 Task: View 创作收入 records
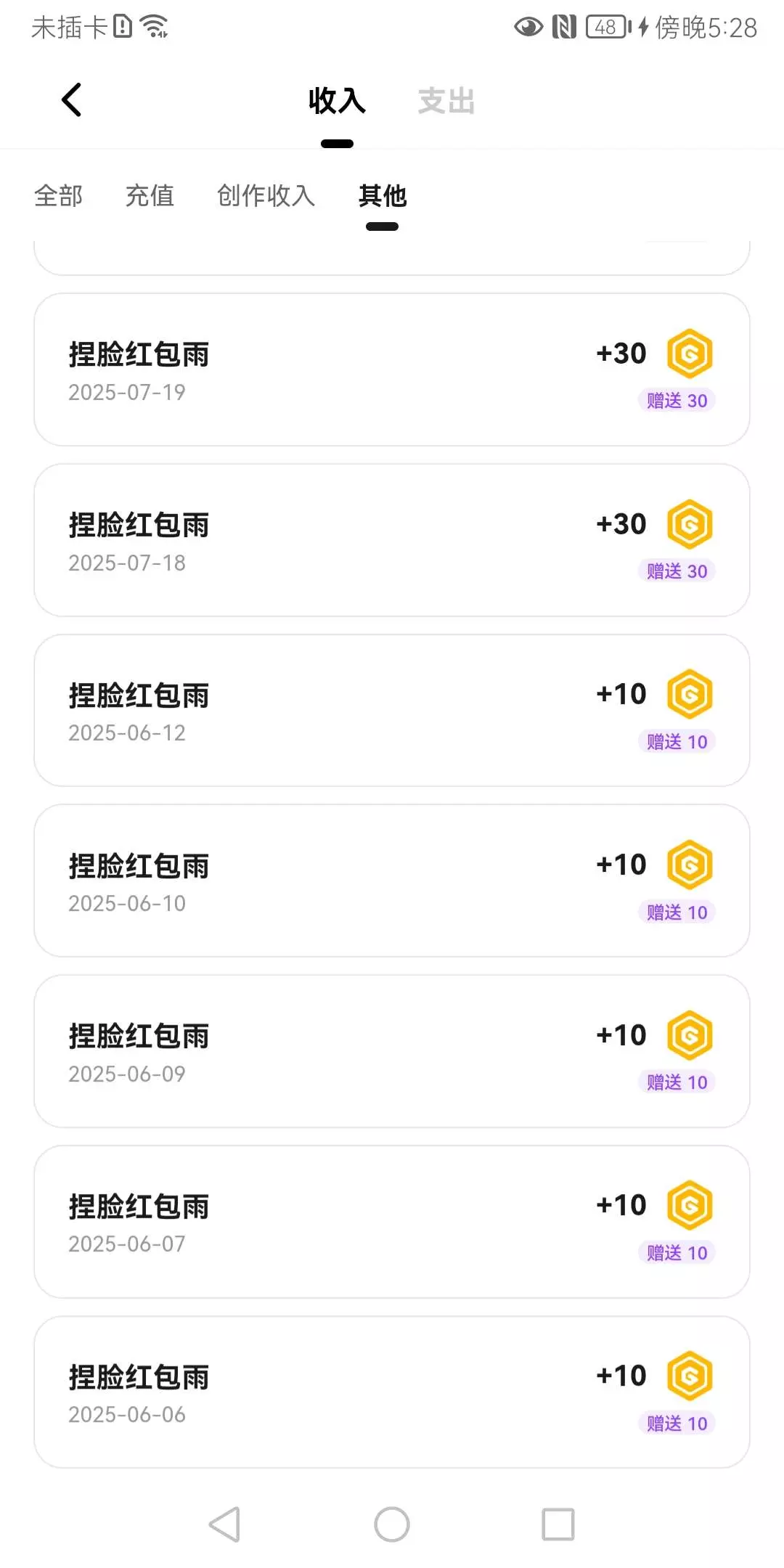click(266, 196)
